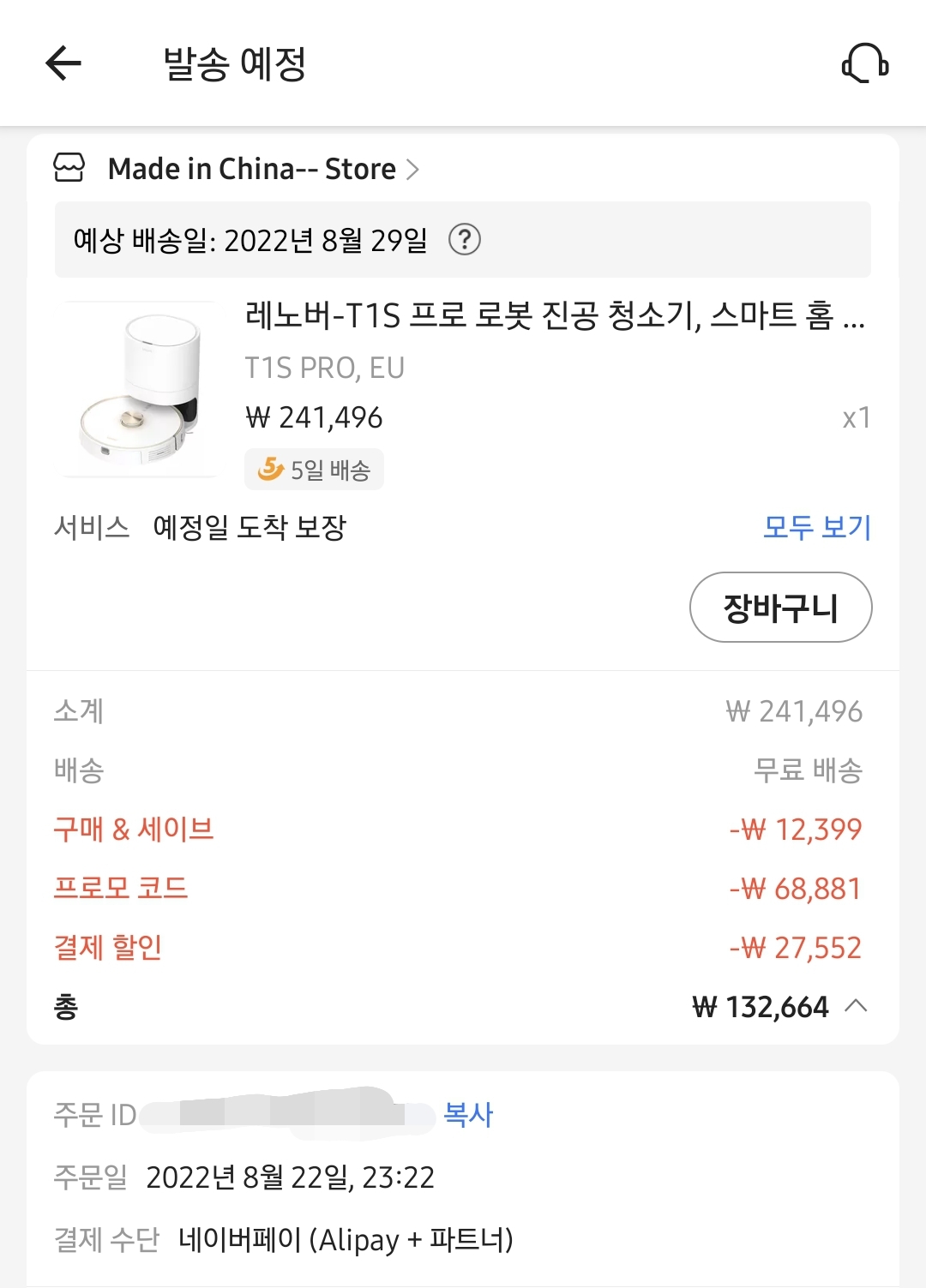Click the blurred order ID field
This screenshot has height=1288, width=926.
tap(283, 1111)
